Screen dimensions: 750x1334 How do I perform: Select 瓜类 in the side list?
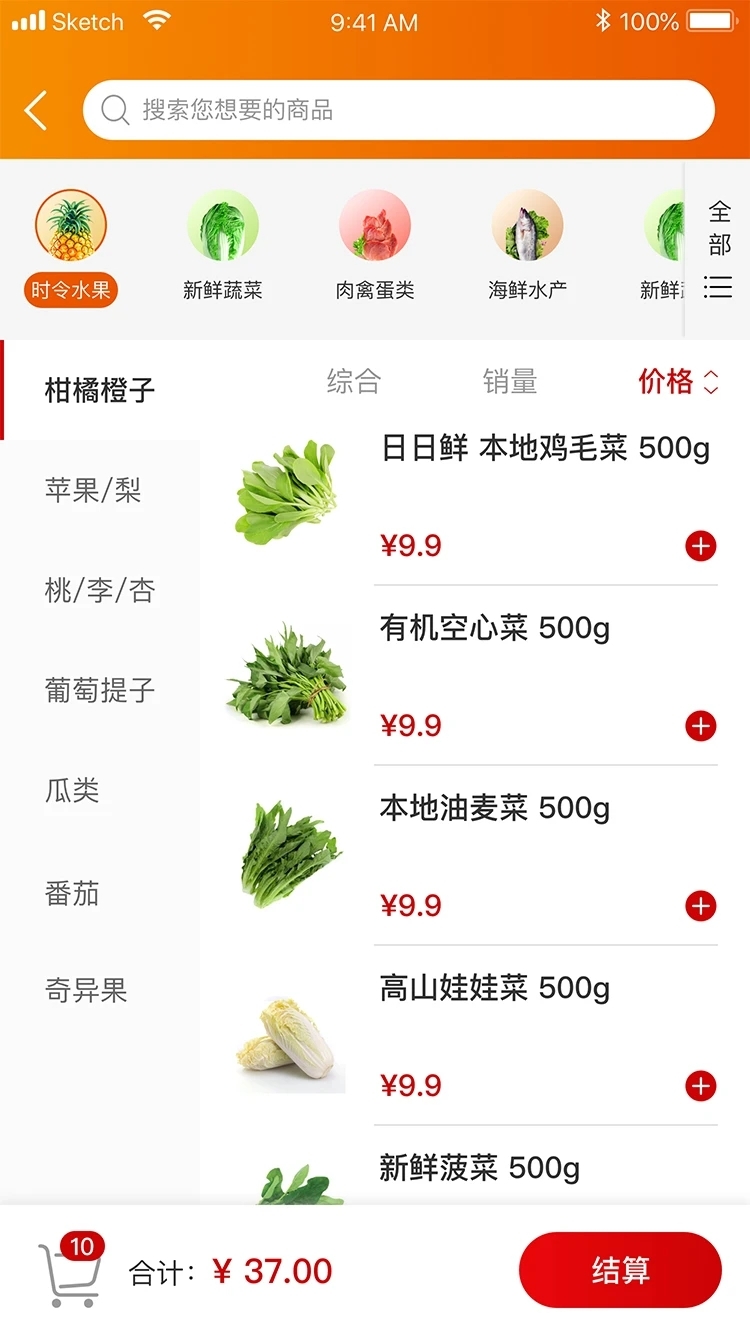tap(72, 790)
